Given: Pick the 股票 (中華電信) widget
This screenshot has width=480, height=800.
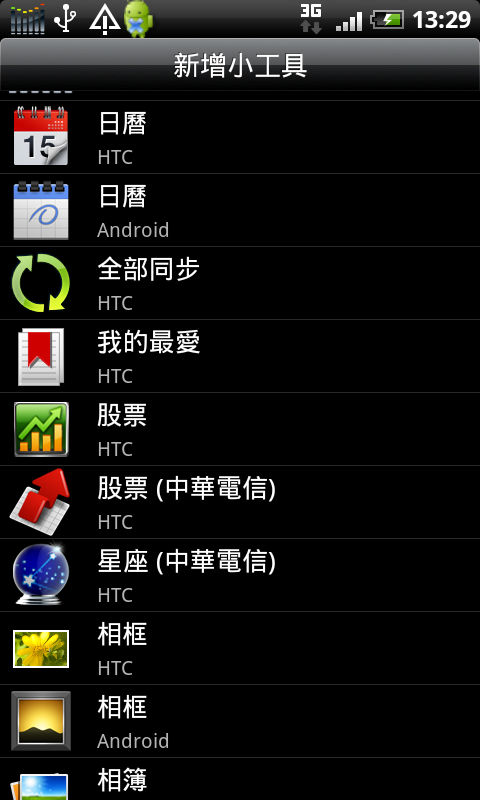Looking at the screenshot, I should (x=240, y=502).
